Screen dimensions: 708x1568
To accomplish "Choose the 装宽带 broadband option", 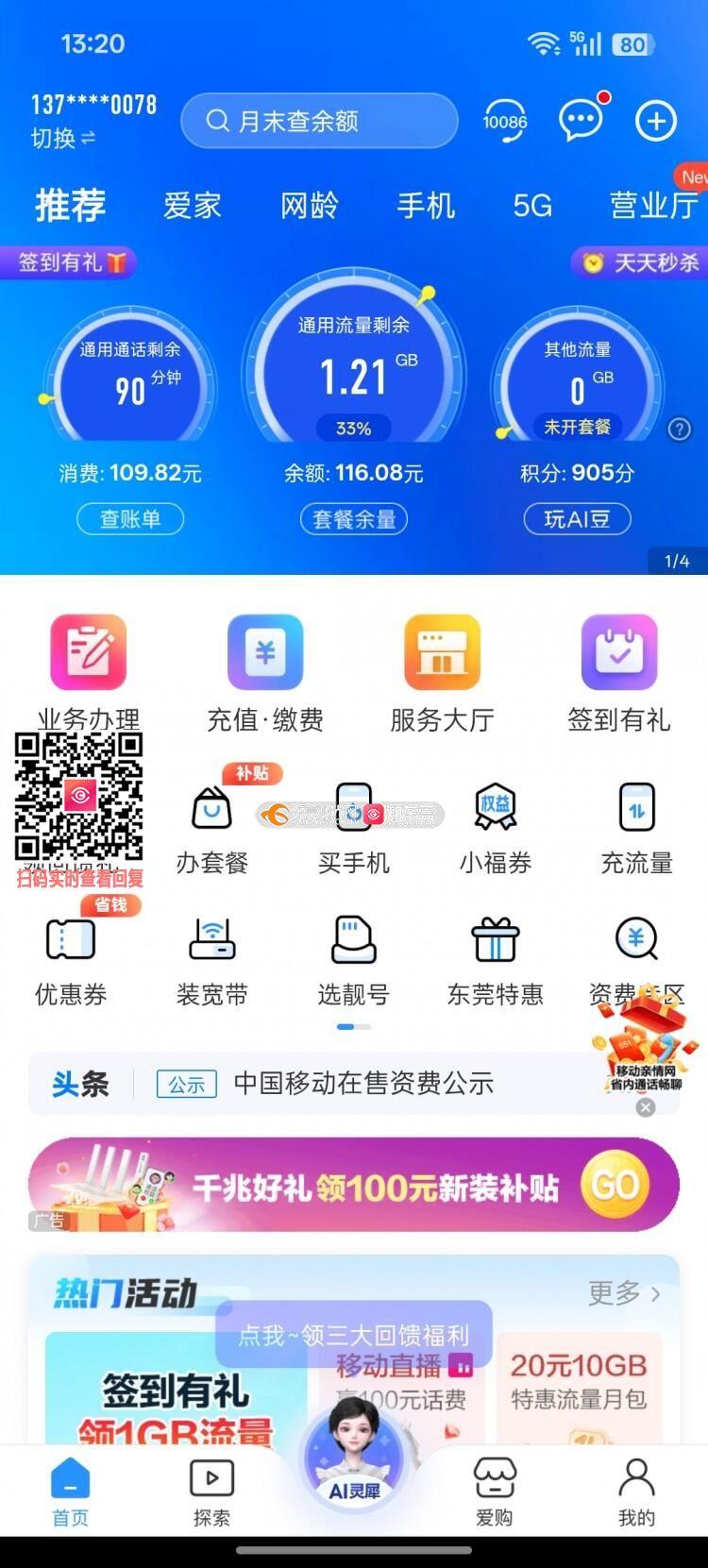I will click(x=212, y=960).
